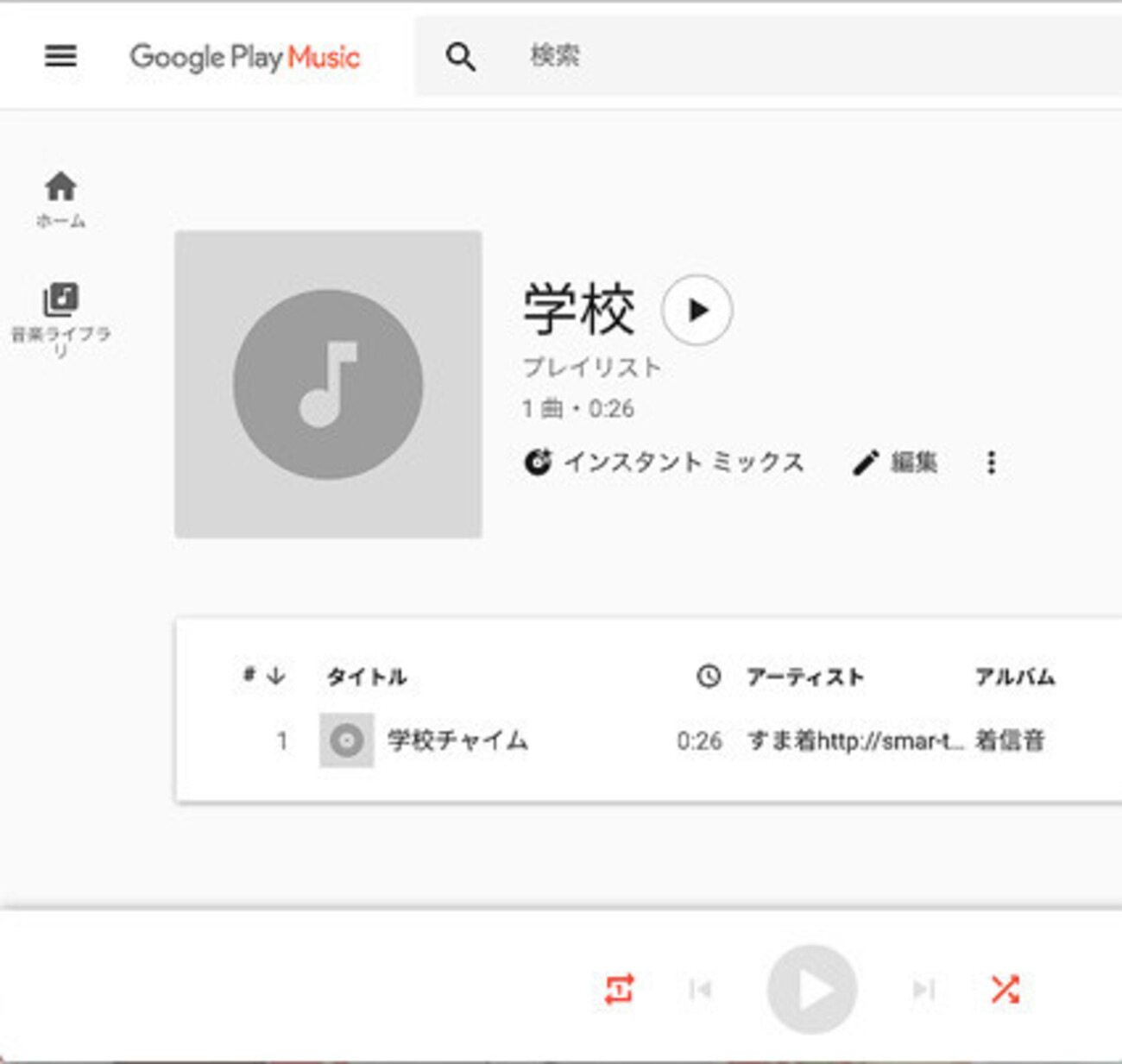
Task: Open the artist すま着 link
Action: [x=854, y=740]
